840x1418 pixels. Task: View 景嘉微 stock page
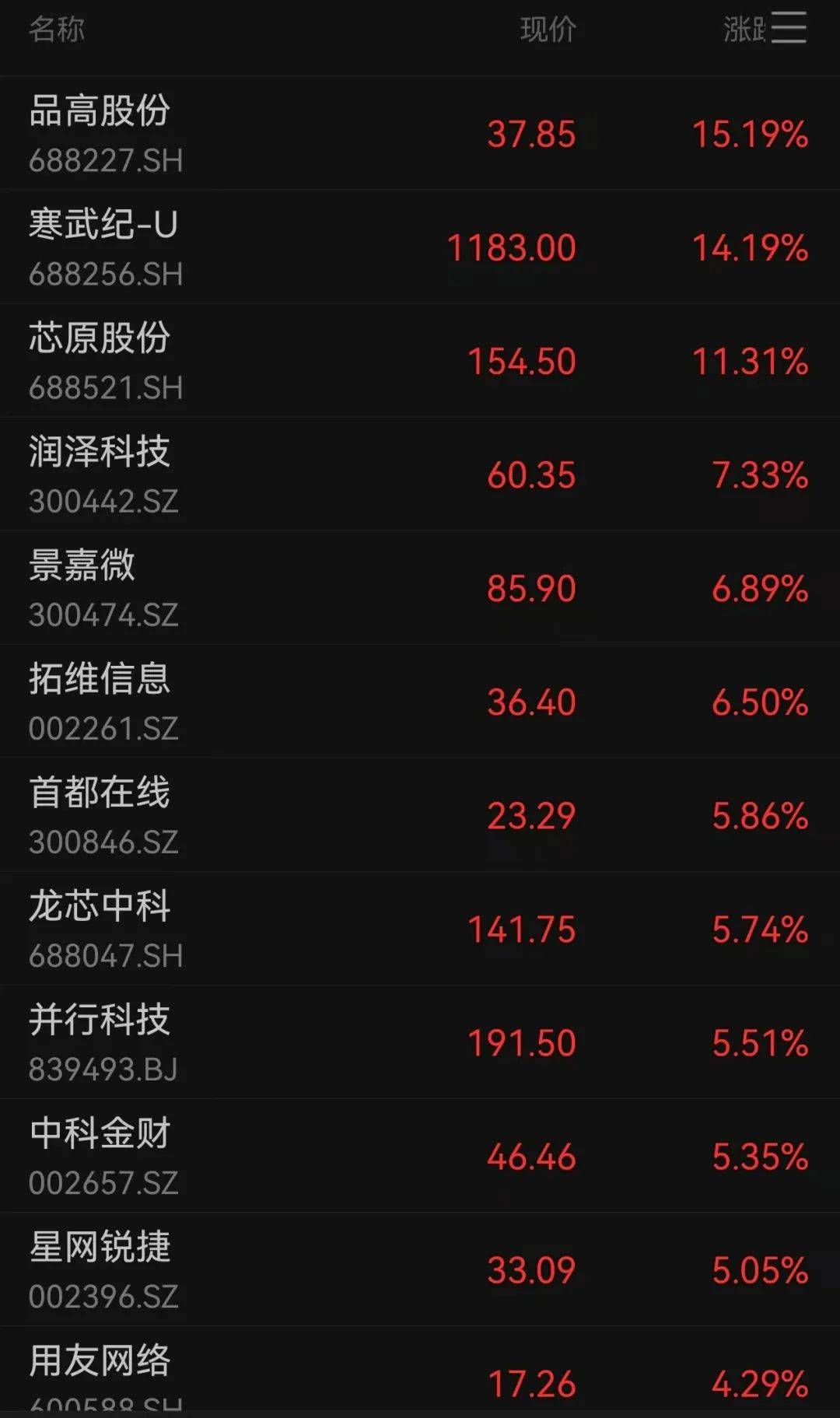point(420,587)
